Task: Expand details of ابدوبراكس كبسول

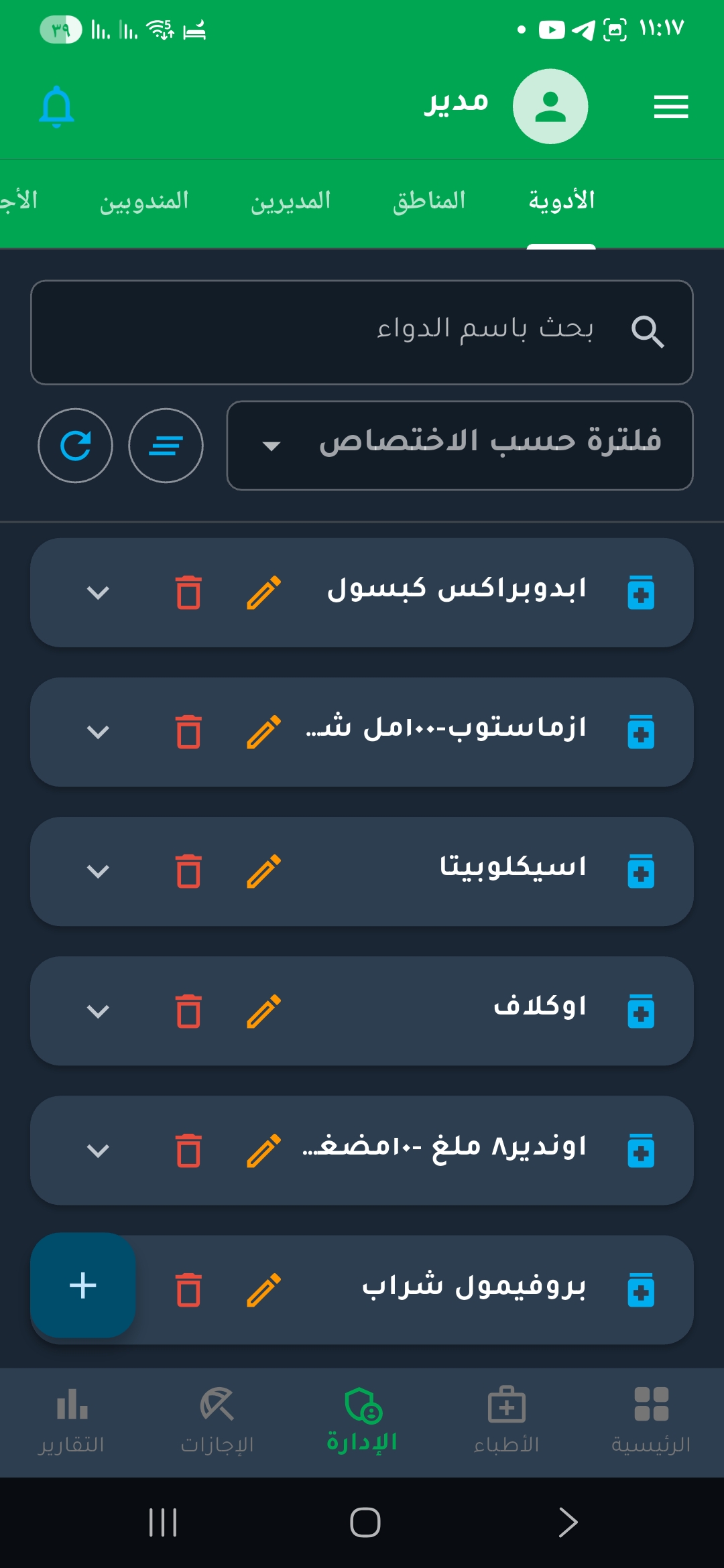Action: (99, 592)
